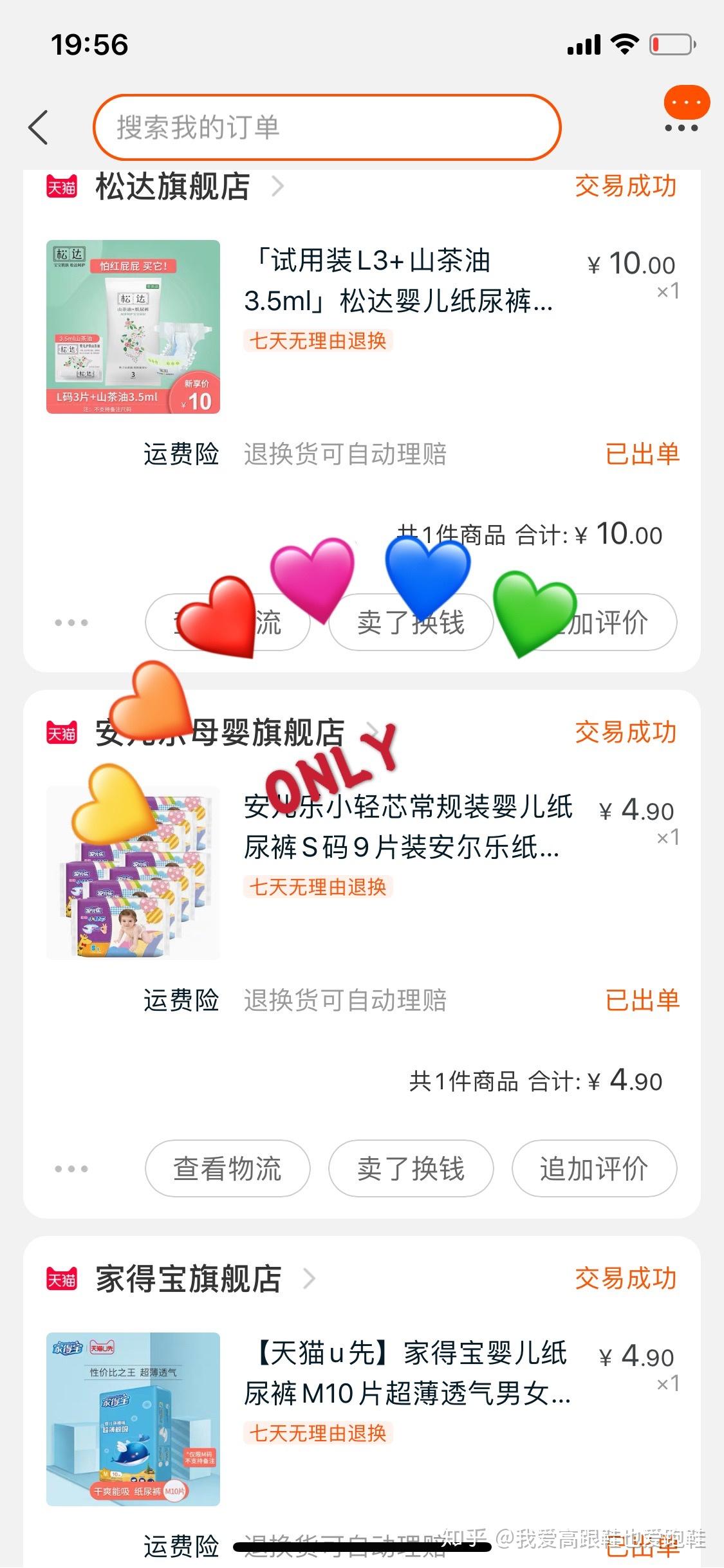Tap 查看物流 for the 安儿乐 order
724x1568 pixels.
(228, 1168)
